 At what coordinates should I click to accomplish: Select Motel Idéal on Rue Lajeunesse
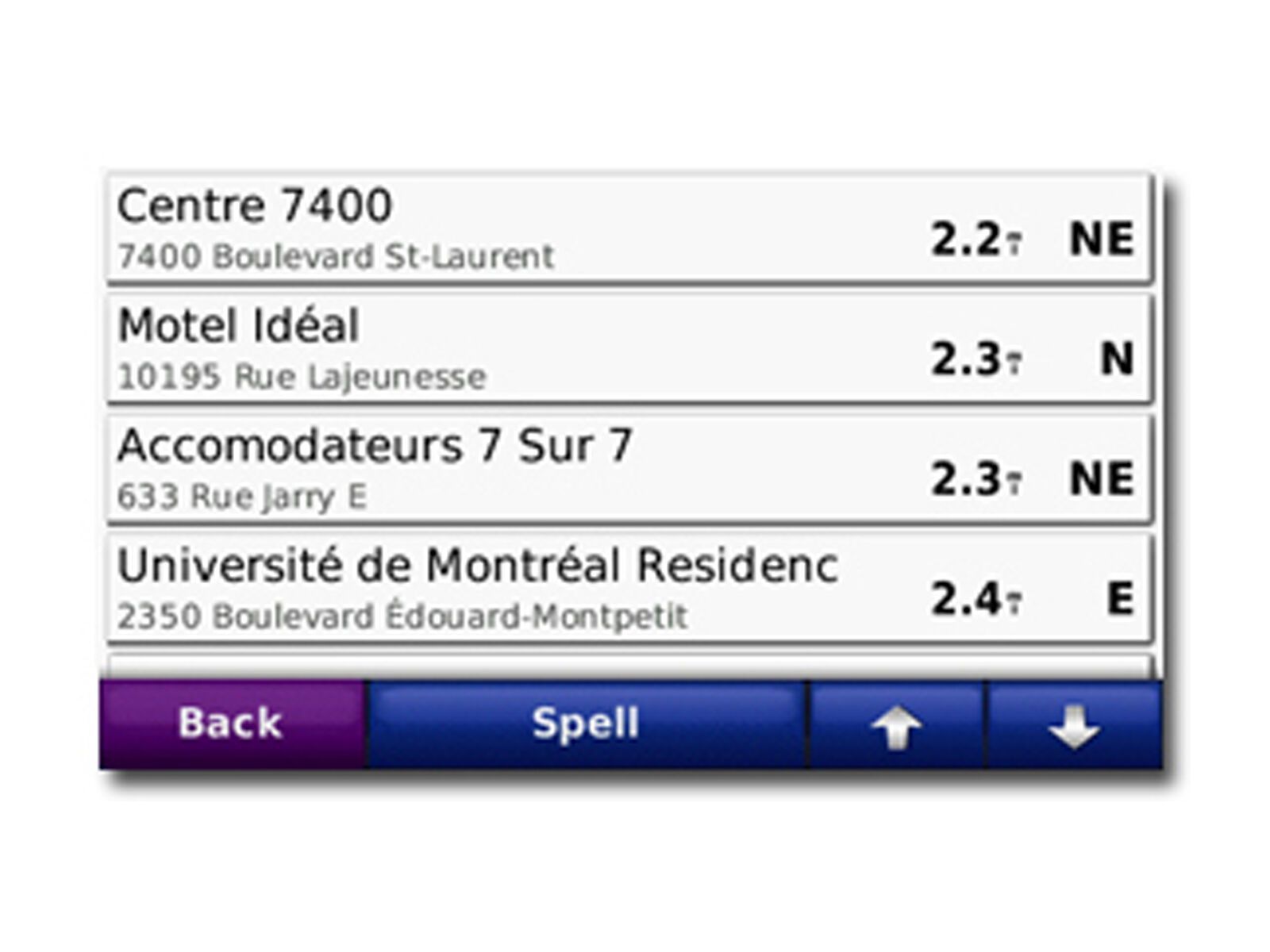point(627,349)
